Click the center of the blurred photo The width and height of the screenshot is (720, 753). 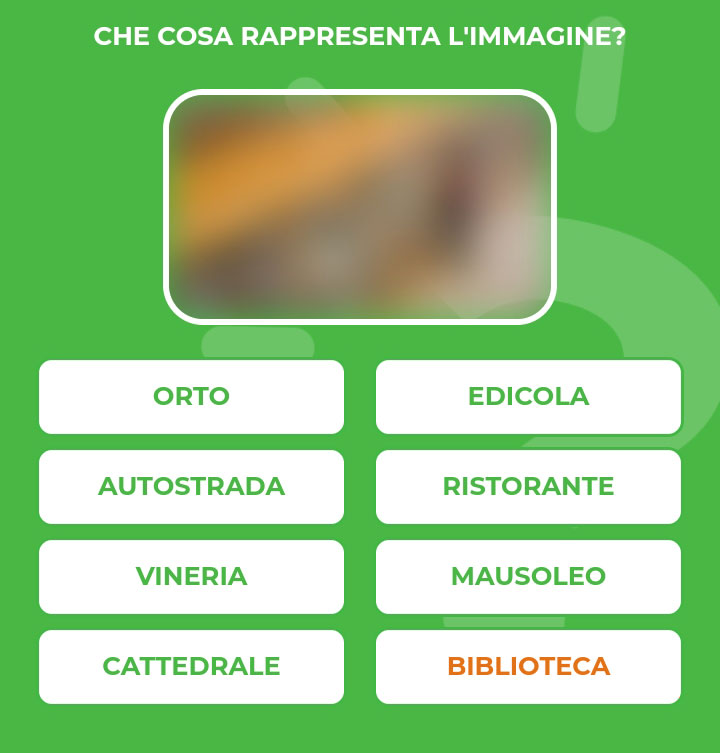(360, 203)
